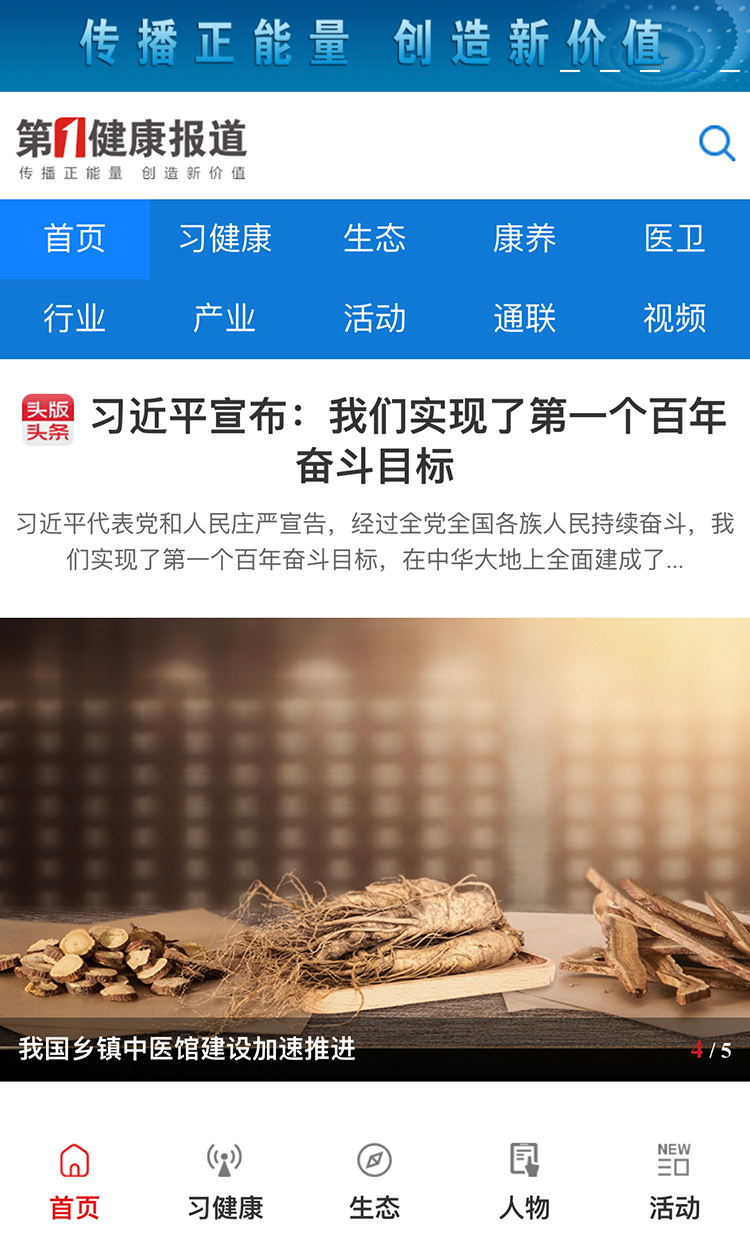The height and width of the screenshot is (1250, 750).
Task: Open the 我国乡镇中医馆建设加速推进 carousel story
Action: pos(375,850)
